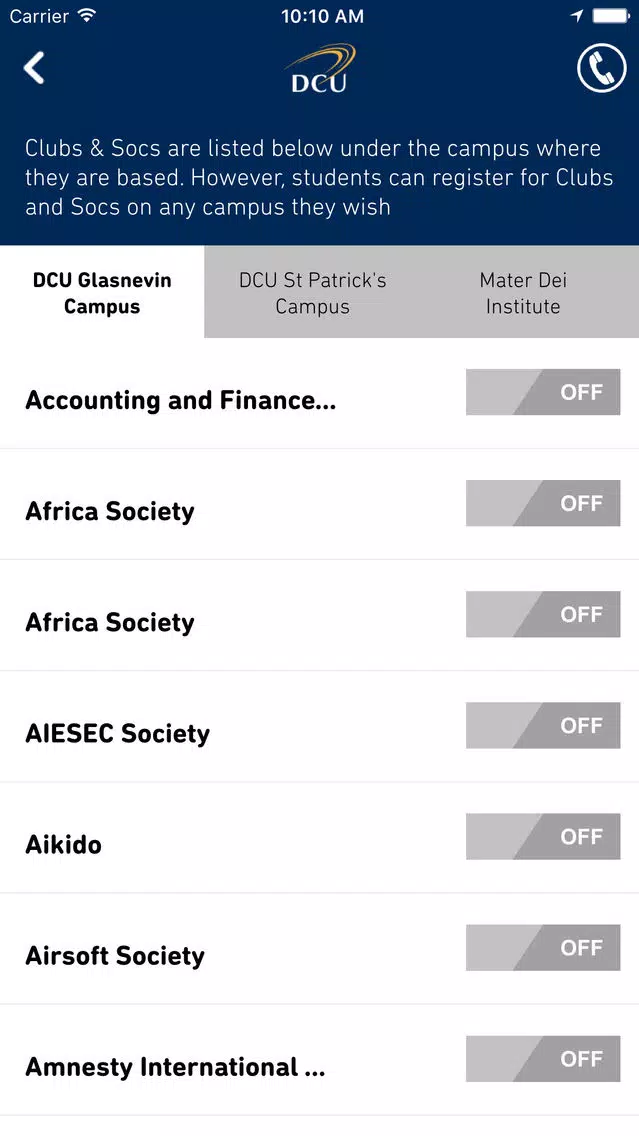The width and height of the screenshot is (639, 1136).
Task: Toggle Accounting and Finance switch on
Action: 543,392
